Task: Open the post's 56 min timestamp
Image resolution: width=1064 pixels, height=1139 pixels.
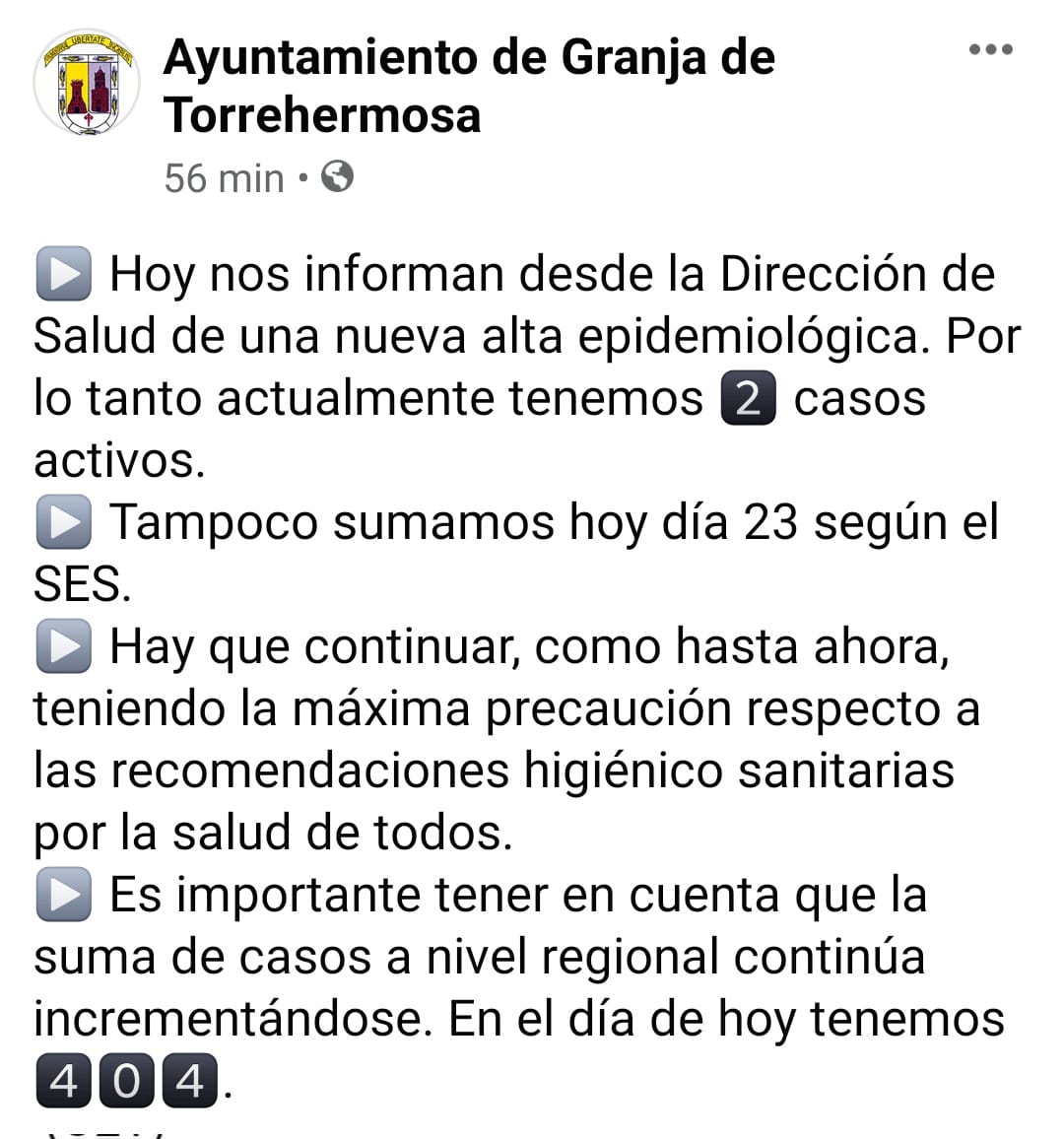Action: pos(224,178)
